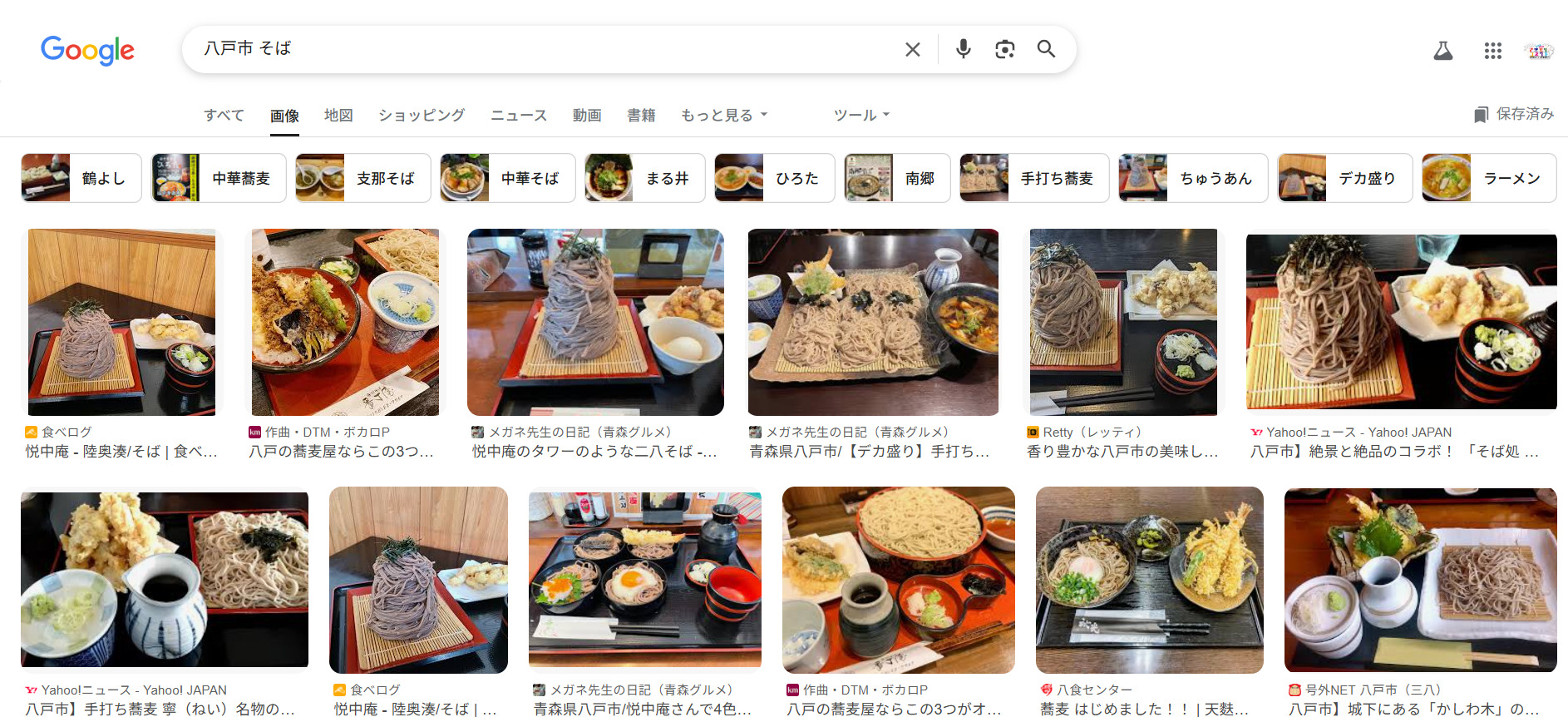1568x717 pixels.
Task: Open 八食センター soba image result
Action: [1149, 580]
